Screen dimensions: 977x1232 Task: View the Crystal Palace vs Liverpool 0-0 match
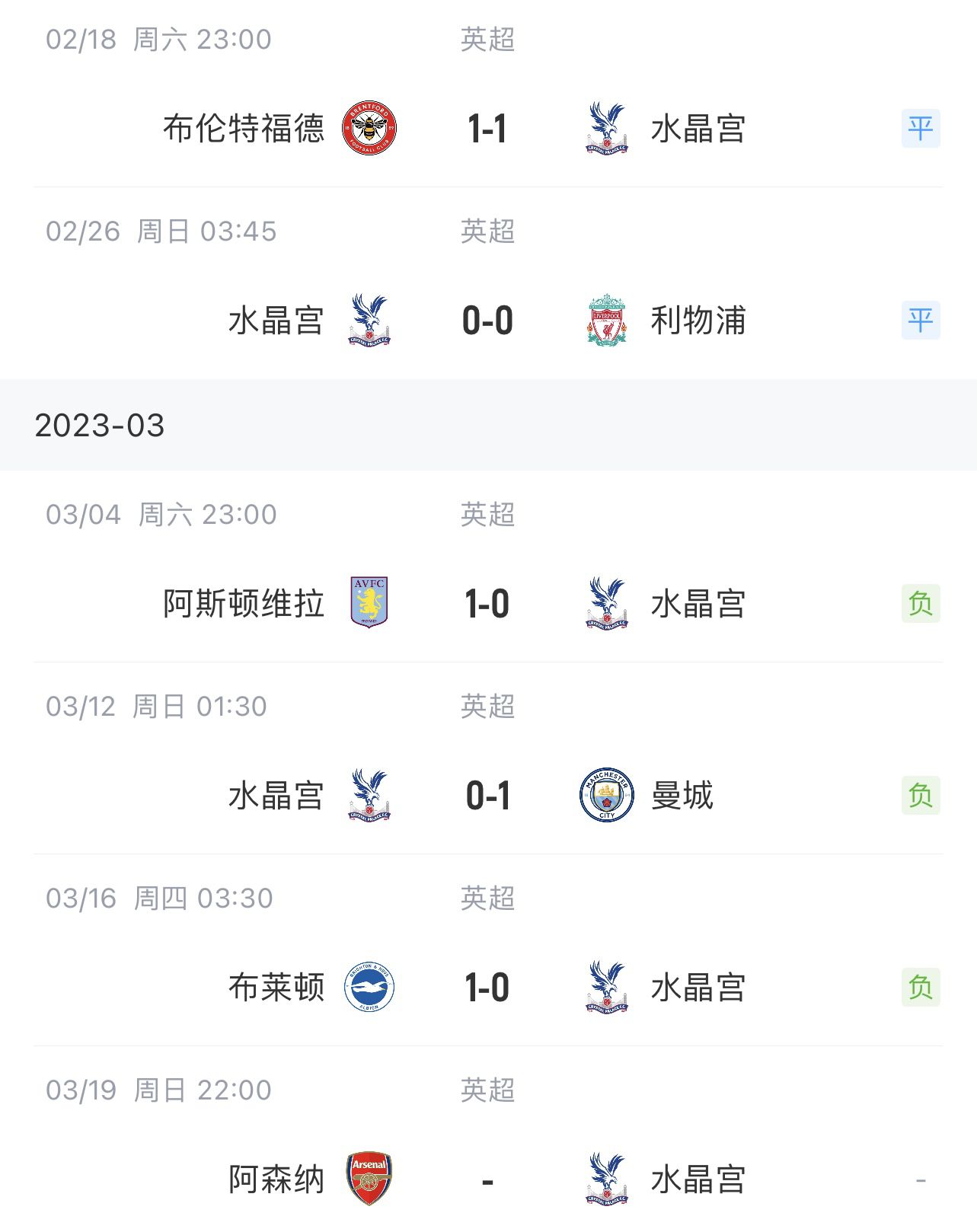click(487, 320)
